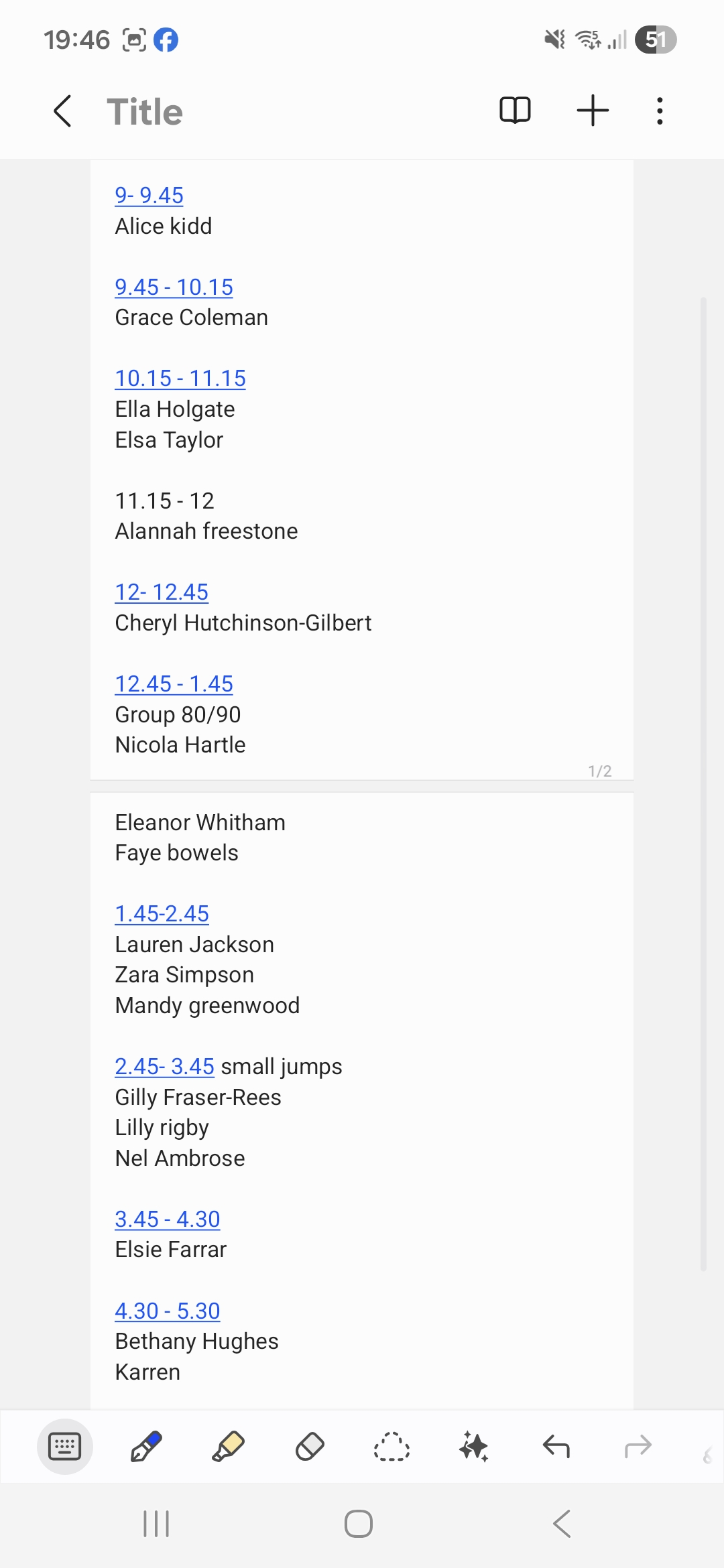Screen dimensions: 724x1568
Task: Open the add/insert plus menu
Action: coord(593,111)
